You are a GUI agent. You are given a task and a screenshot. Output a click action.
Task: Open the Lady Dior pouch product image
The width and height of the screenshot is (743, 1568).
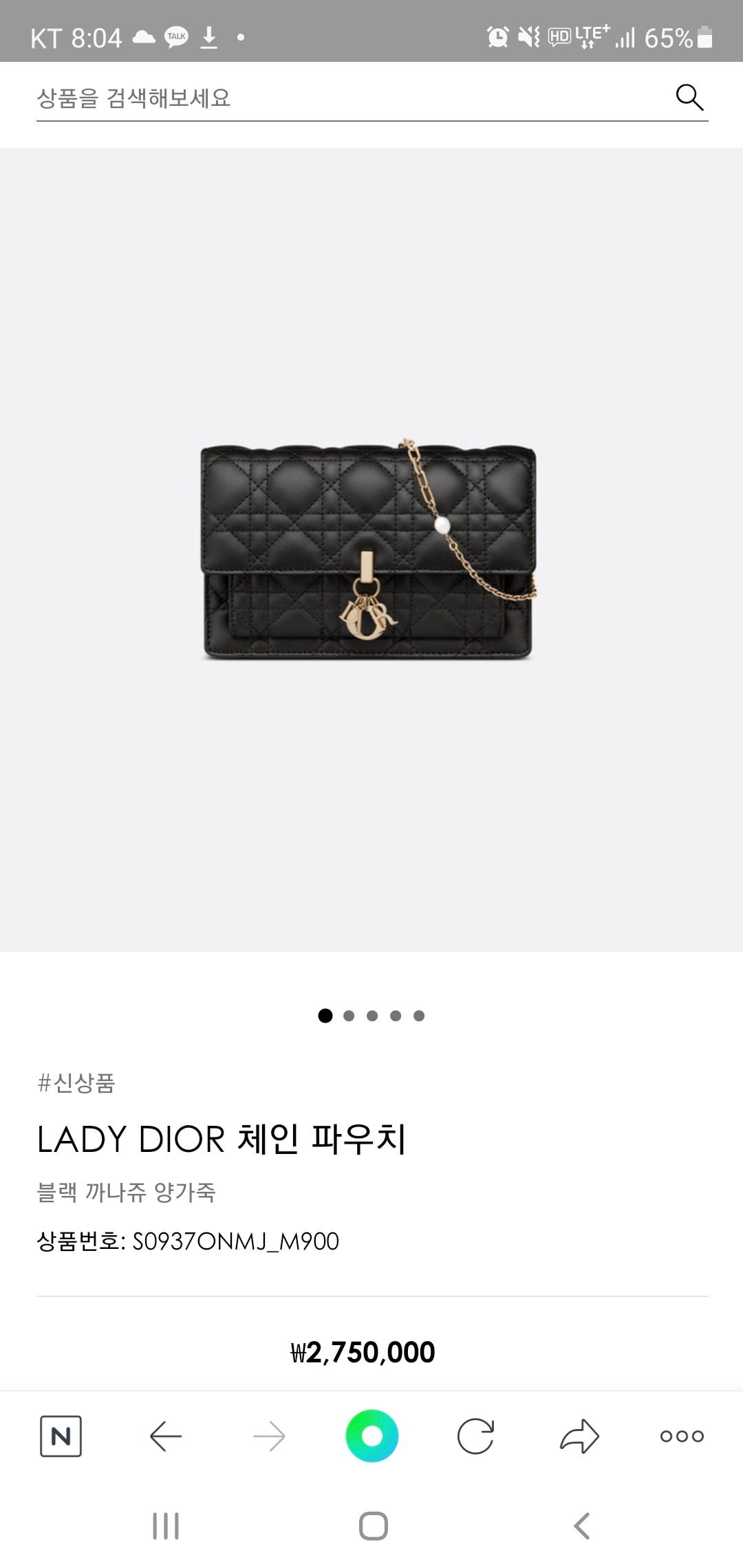369,550
